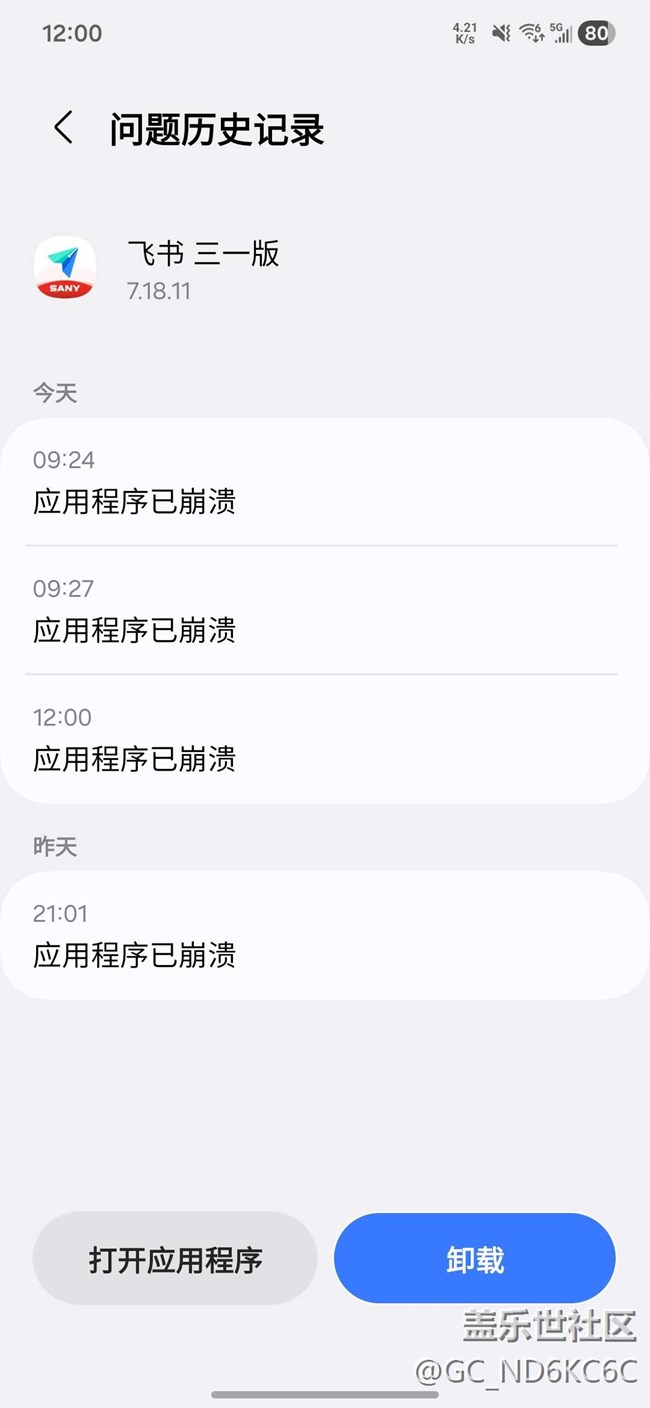650x1408 pixels.
Task: Tap the 打开应用程序 button
Action: [x=175, y=1259]
